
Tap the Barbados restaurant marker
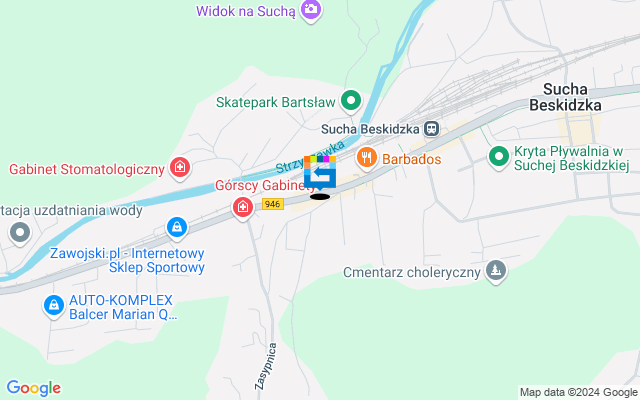pyautogui.click(x=367, y=158)
